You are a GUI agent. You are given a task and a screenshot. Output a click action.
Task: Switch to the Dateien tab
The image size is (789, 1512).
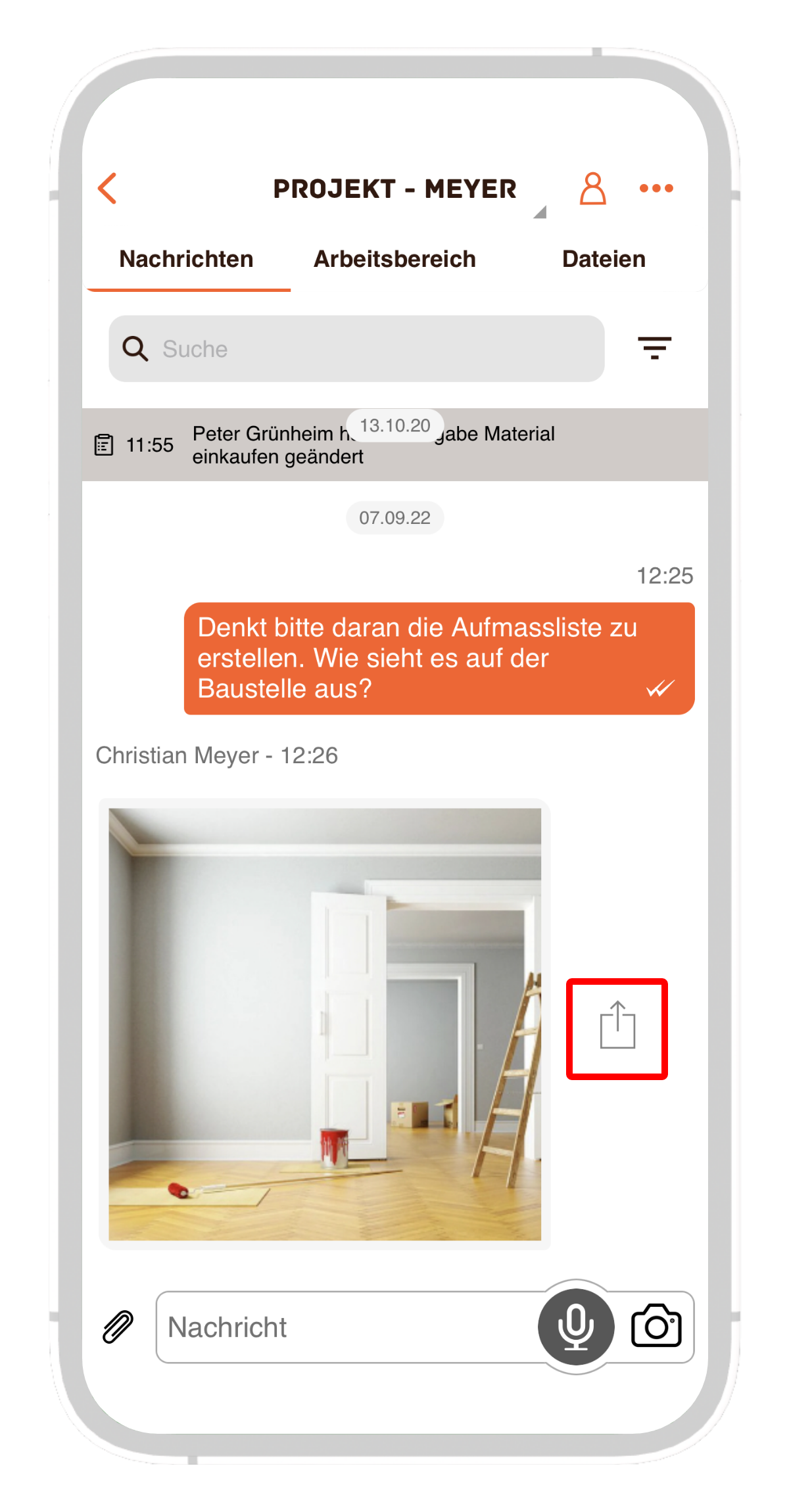604,259
